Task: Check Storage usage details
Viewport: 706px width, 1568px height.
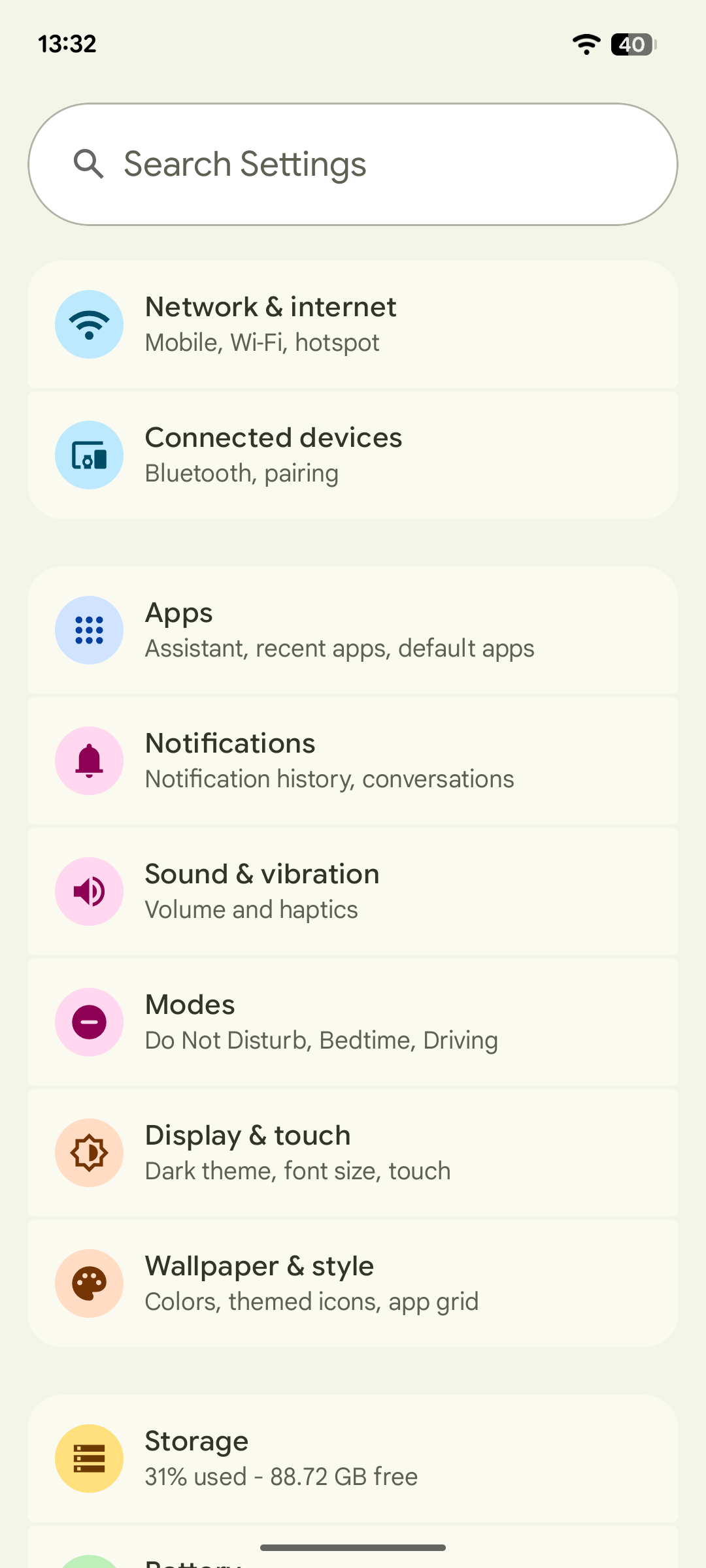Action: [x=353, y=1458]
